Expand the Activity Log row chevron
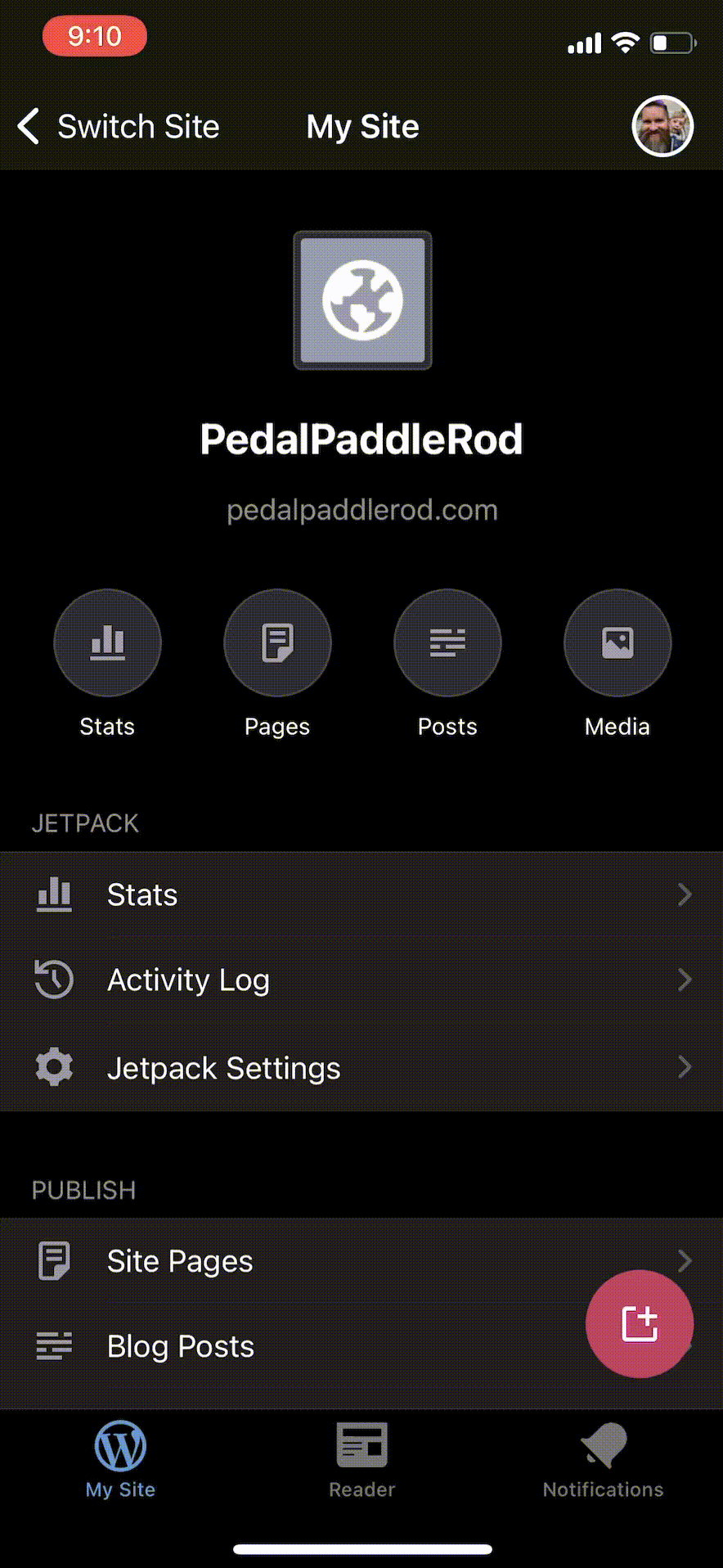 tap(685, 980)
